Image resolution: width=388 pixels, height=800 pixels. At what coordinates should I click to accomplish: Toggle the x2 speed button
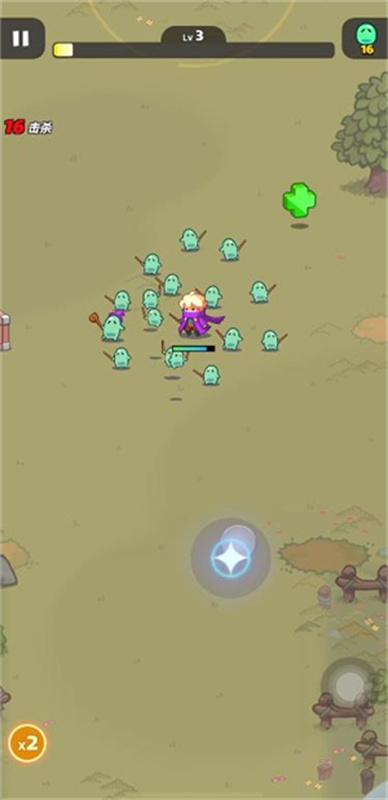click(28, 743)
